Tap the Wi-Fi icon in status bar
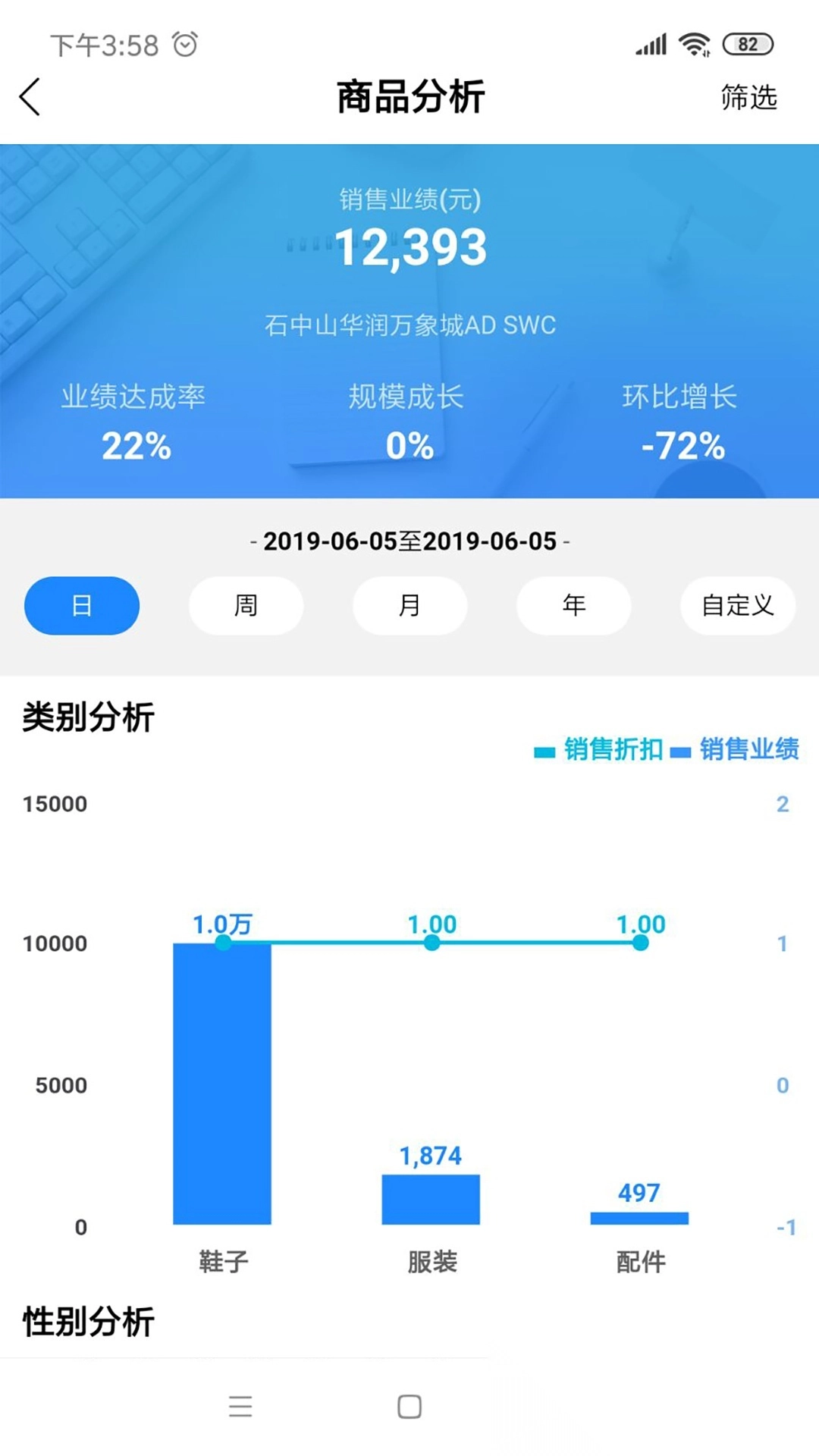Screen dimensions: 819x1456 tap(694, 44)
